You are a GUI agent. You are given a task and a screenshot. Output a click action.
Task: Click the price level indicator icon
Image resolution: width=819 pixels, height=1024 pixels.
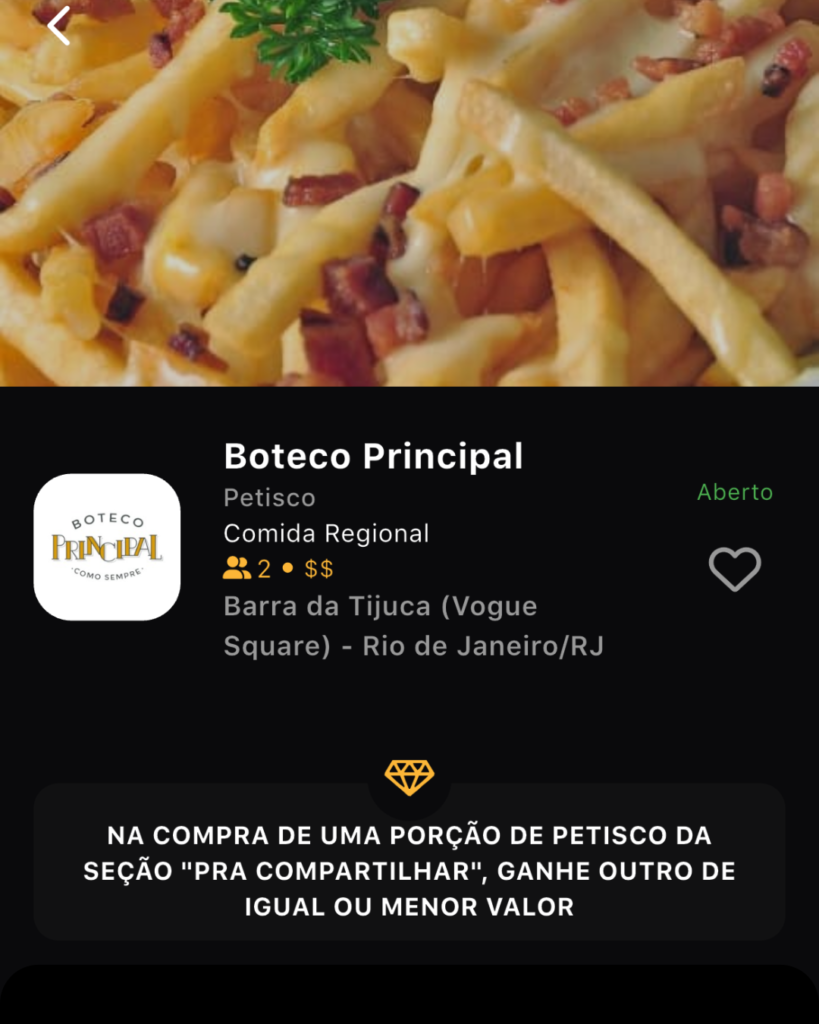319,570
